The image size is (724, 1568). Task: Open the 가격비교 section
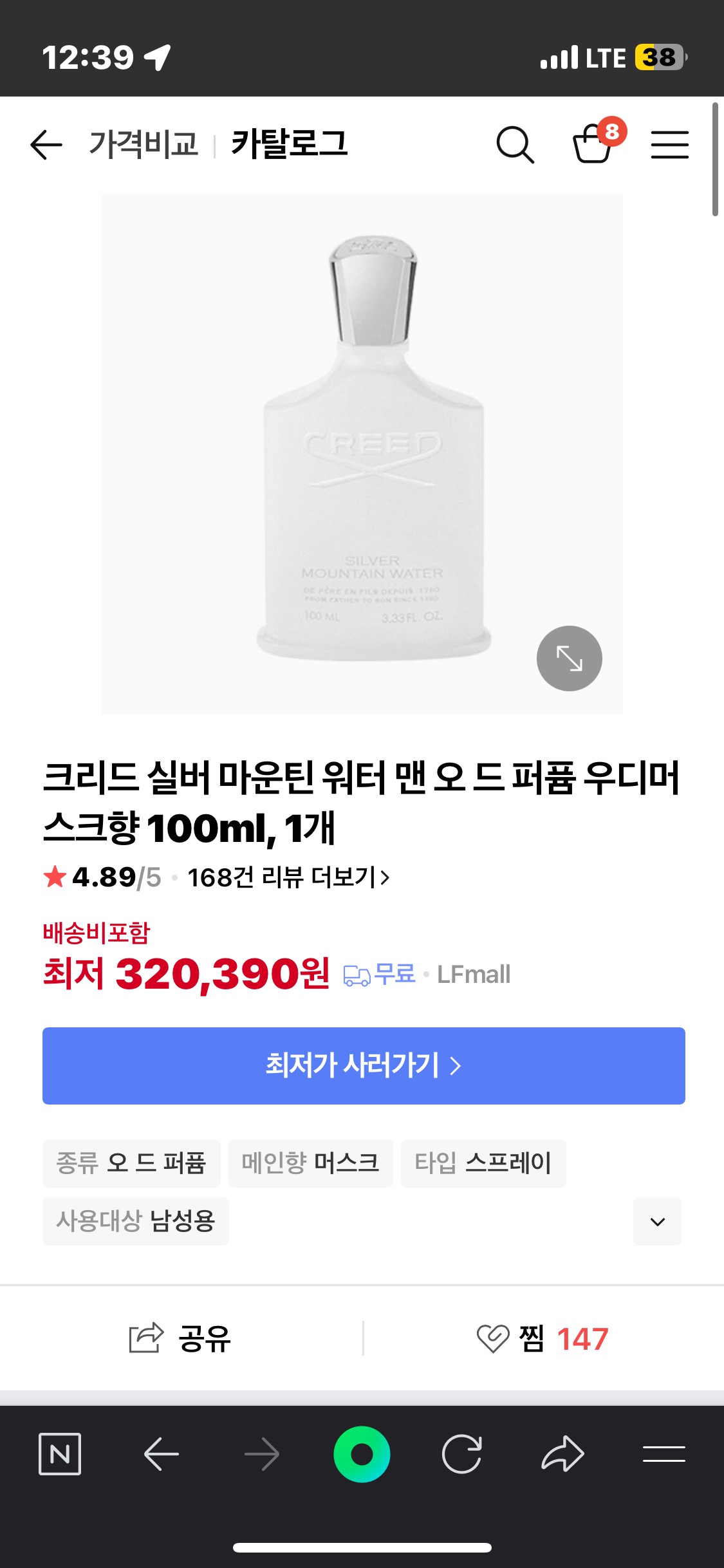[x=144, y=144]
